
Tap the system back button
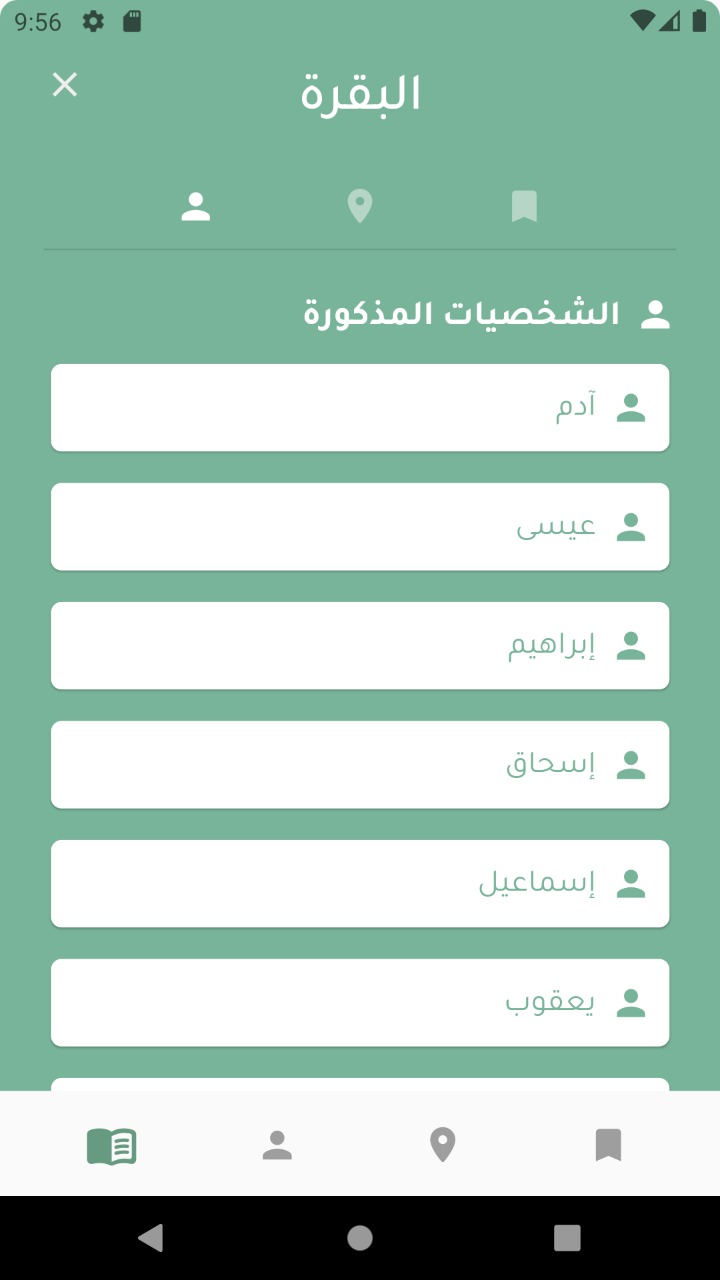pos(151,1238)
